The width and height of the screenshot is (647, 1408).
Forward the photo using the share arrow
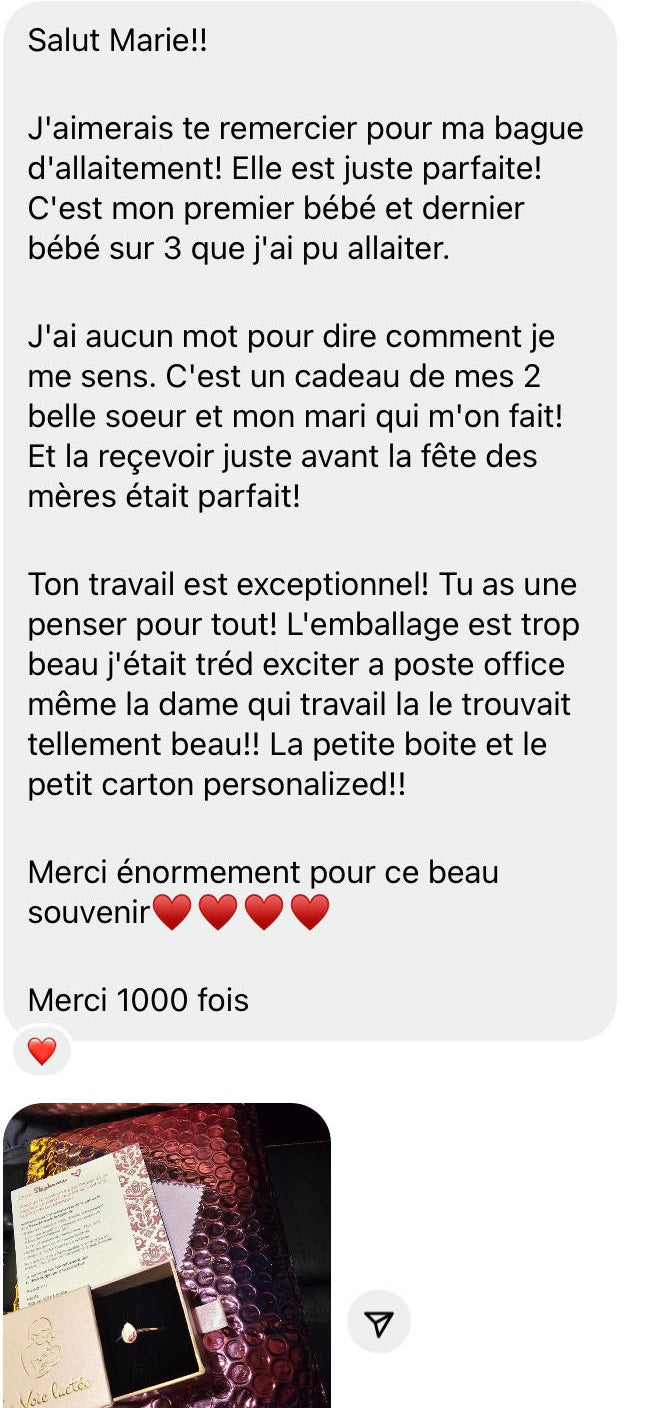[378, 1325]
